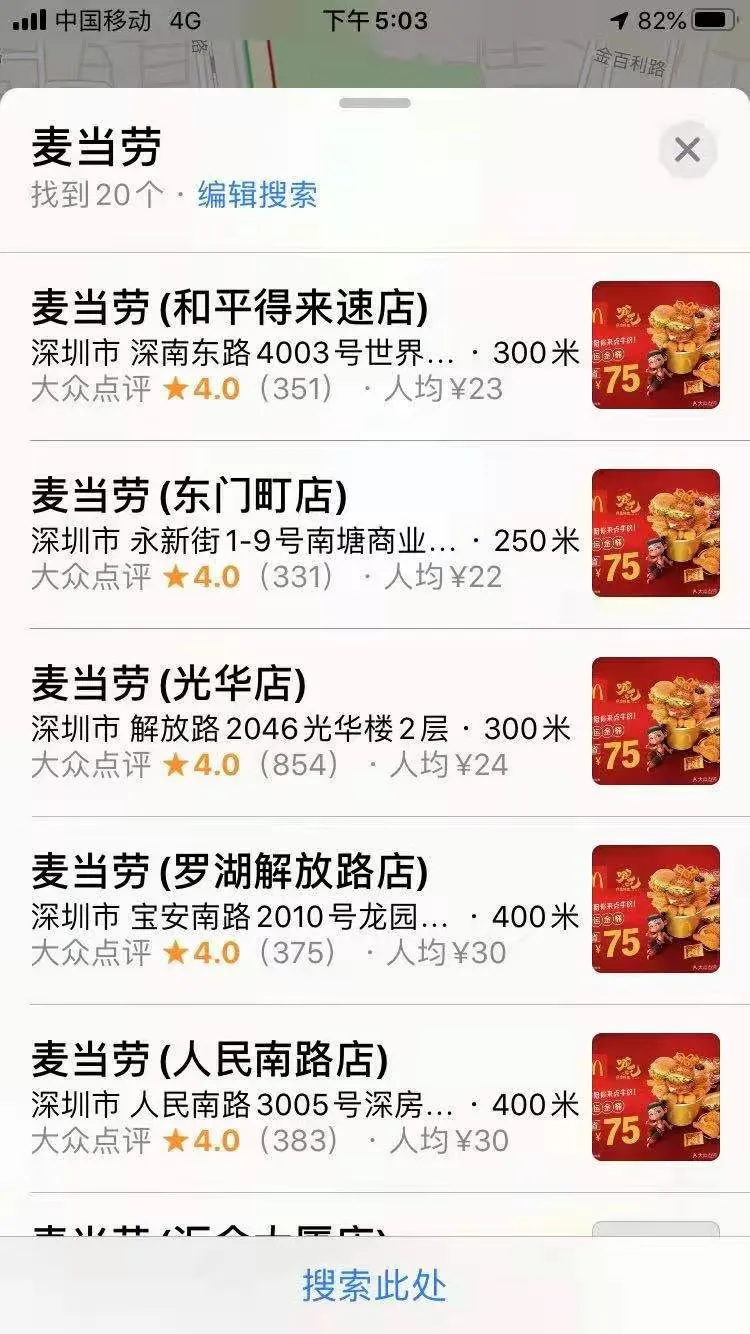The width and height of the screenshot is (750, 1334).
Task: Select the 麦当劳 (光华店) listing
Action: (x=375, y=722)
